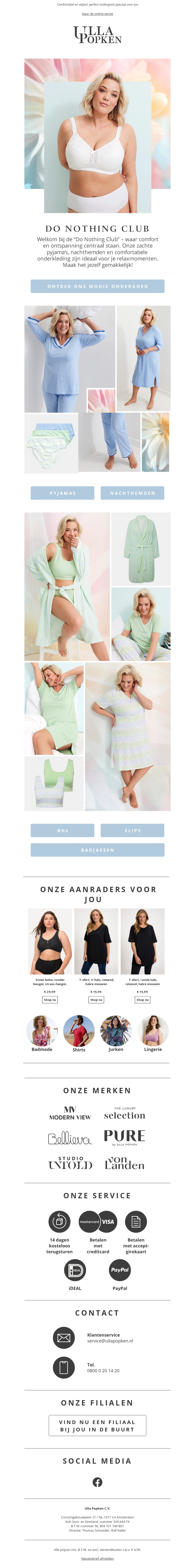Screen dimensions: 195x1568
Task: Open the Shirts category circle
Action: click(x=79, y=1030)
